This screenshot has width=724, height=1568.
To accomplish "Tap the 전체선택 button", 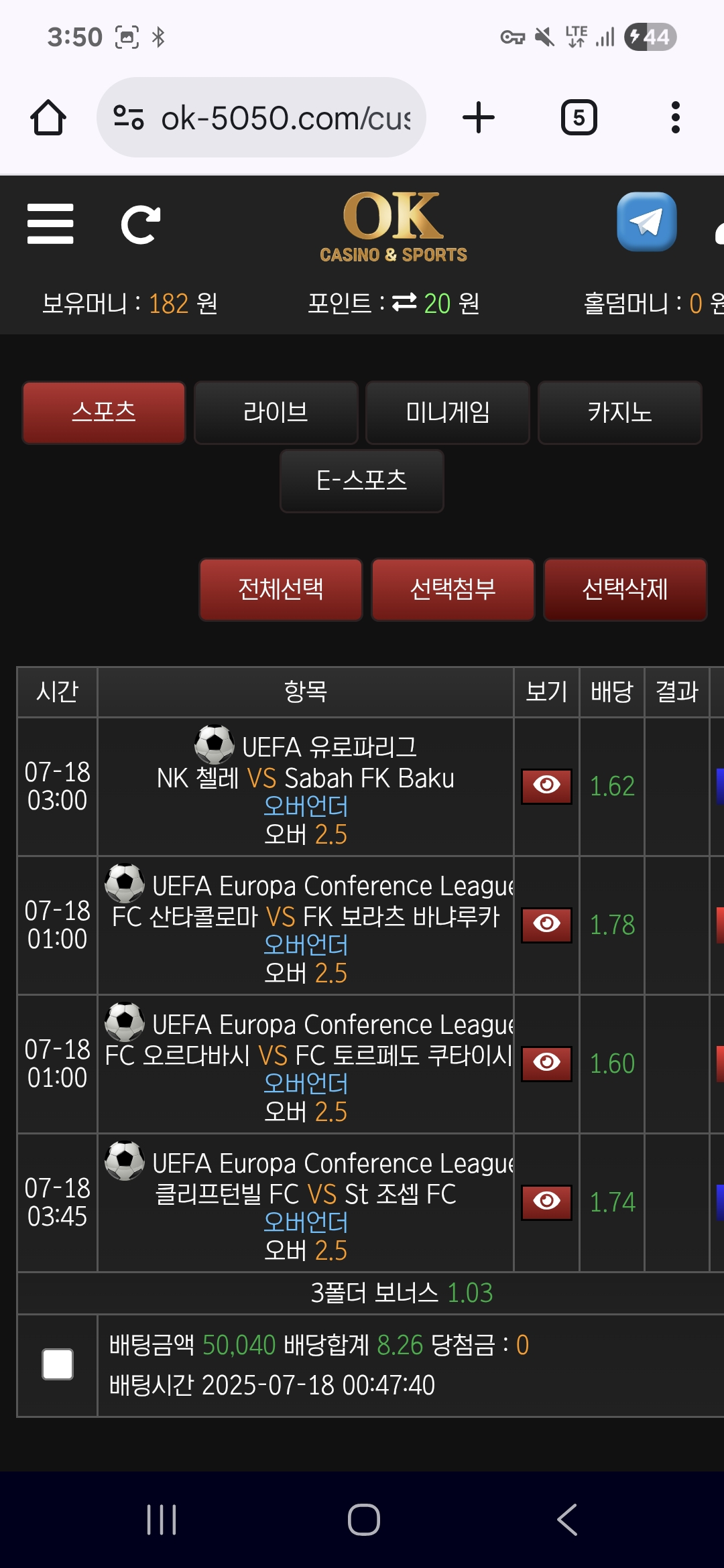I will [x=281, y=590].
